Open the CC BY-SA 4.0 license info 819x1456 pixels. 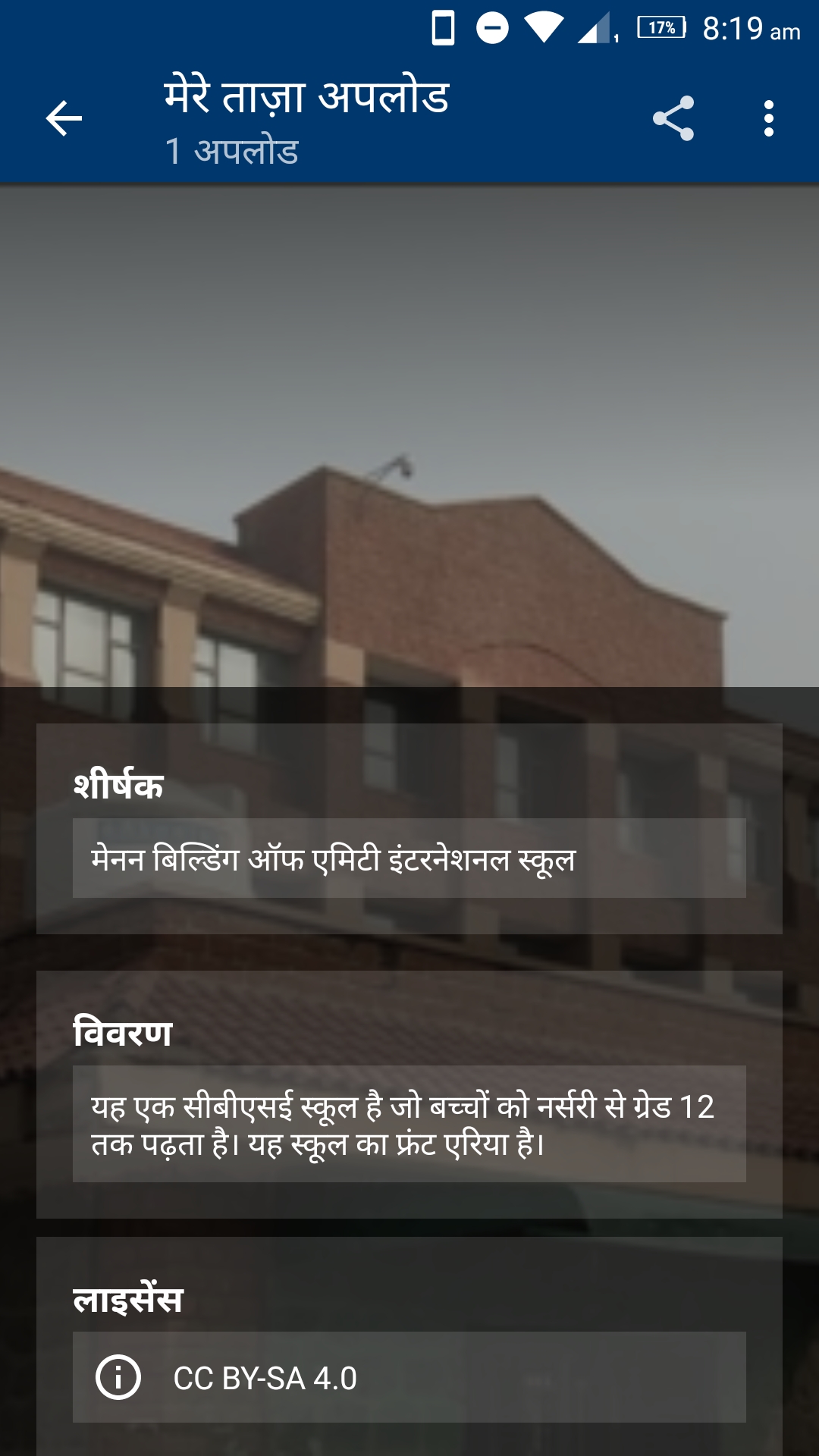(x=409, y=1377)
